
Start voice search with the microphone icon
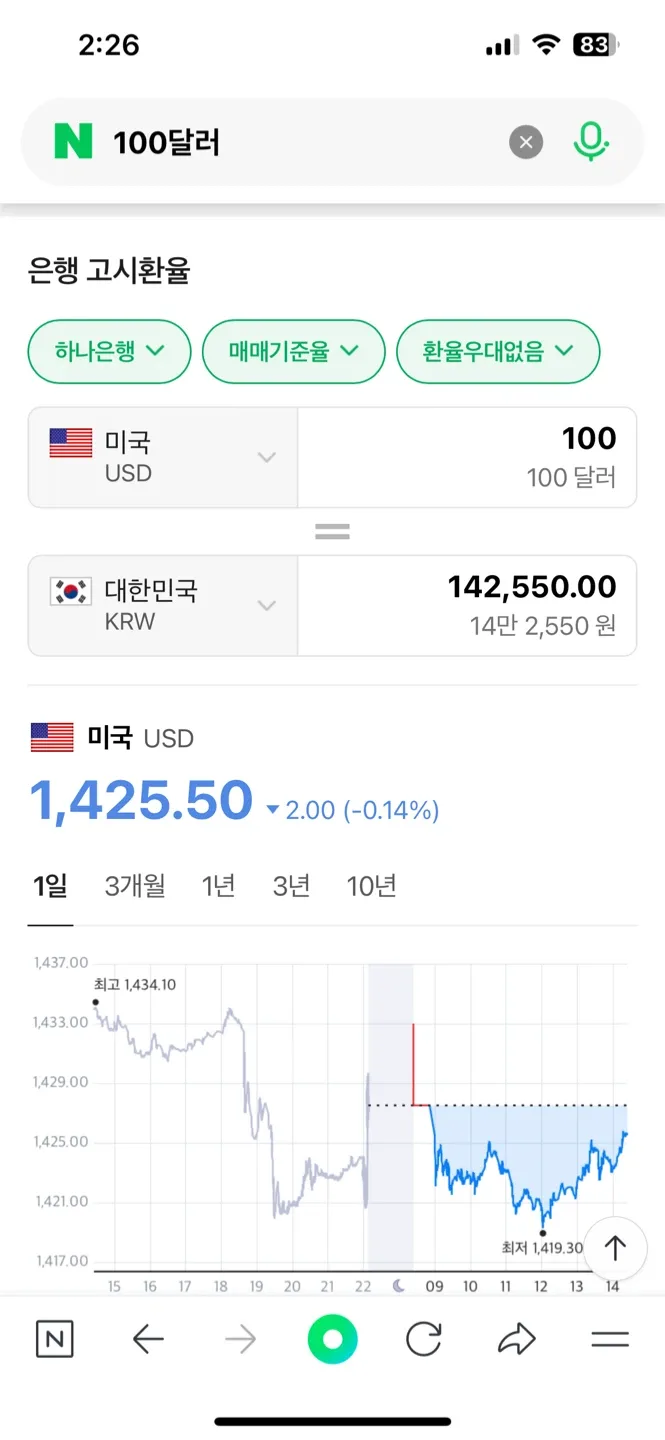591,143
